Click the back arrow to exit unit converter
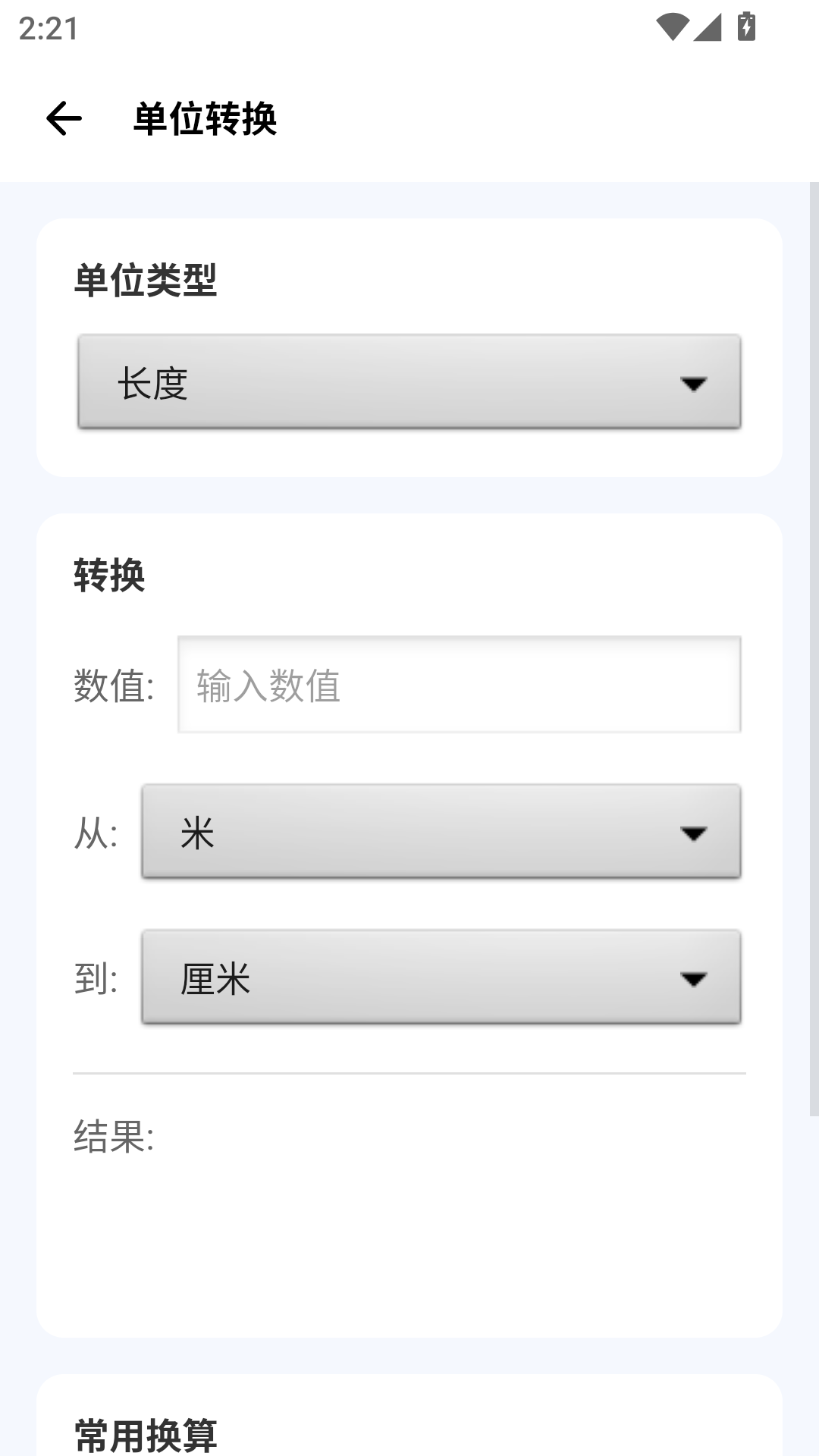Screen dimensions: 819x1456 (x=62, y=118)
